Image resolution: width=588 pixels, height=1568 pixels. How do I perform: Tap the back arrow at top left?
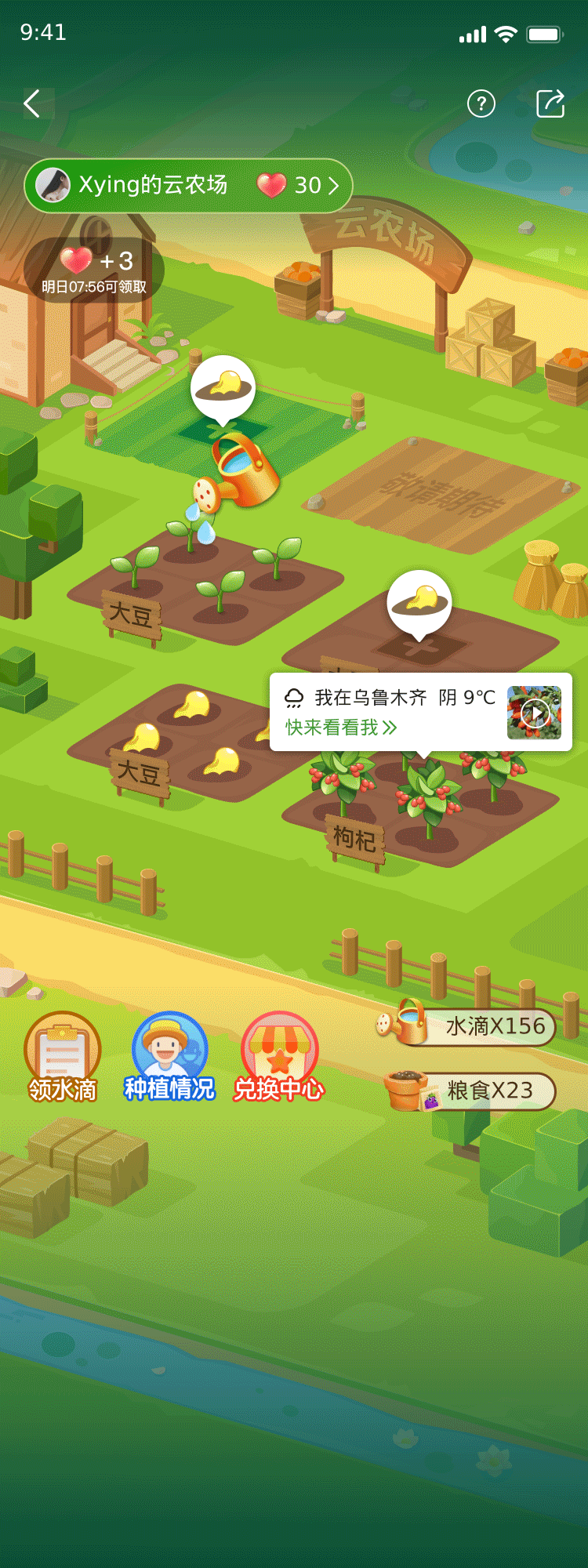[x=31, y=103]
